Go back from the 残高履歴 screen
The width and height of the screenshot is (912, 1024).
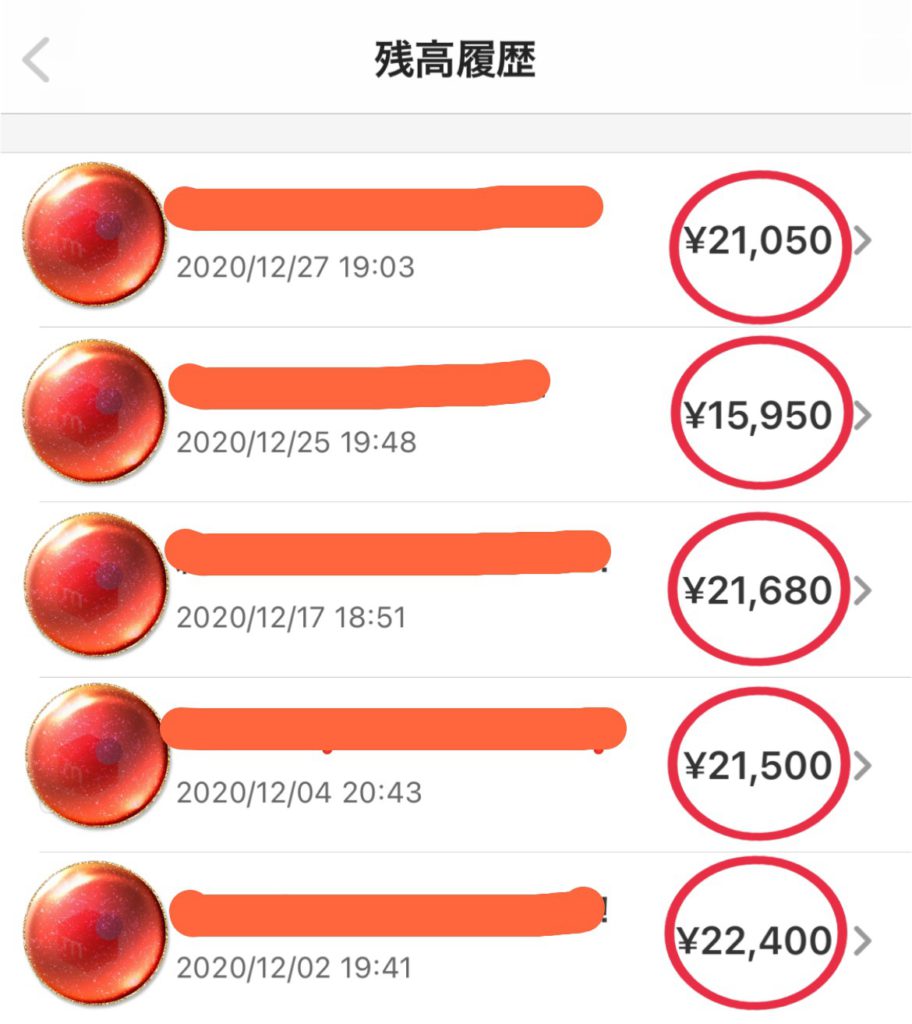click(36, 60)
